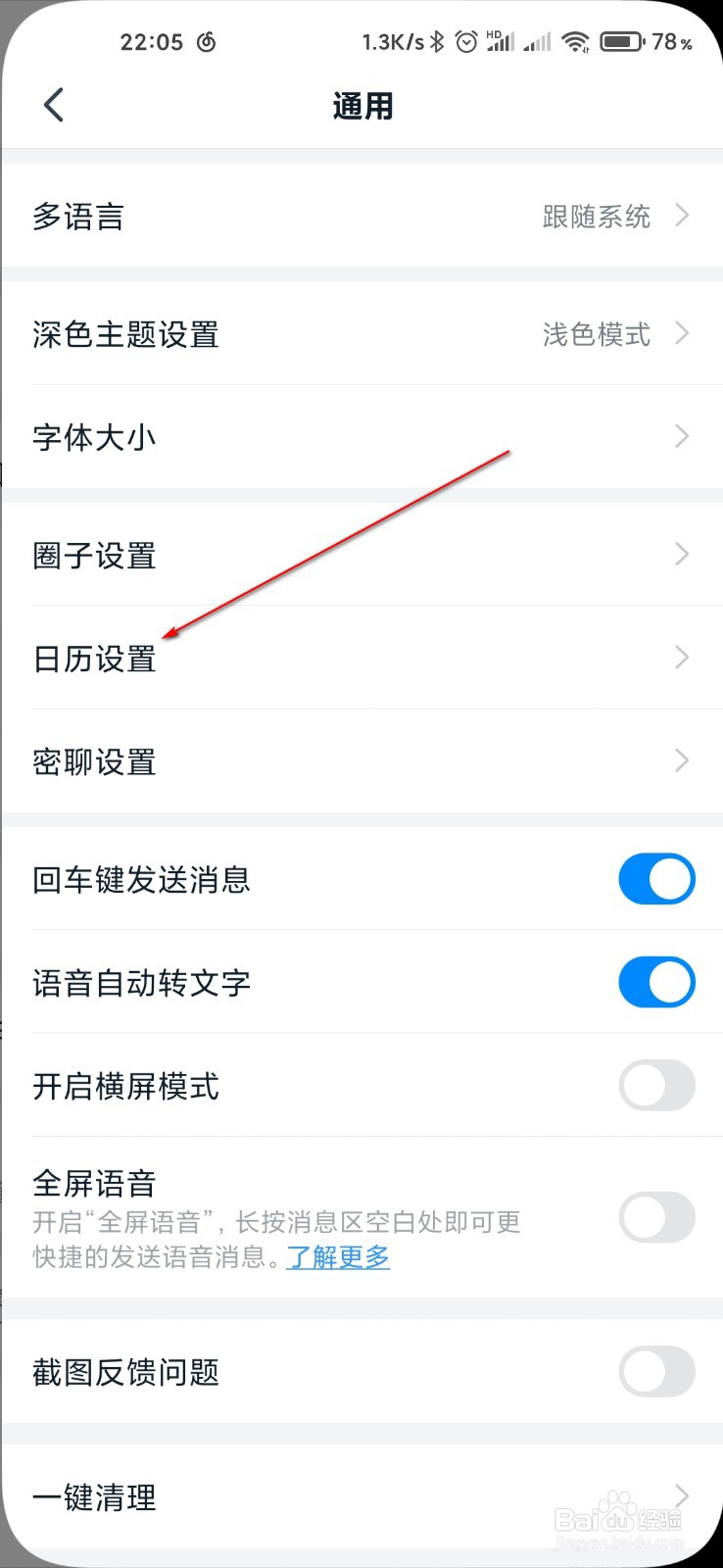
Task: Open 字体大小 via its chevron
Action: (x=681, y=436)
